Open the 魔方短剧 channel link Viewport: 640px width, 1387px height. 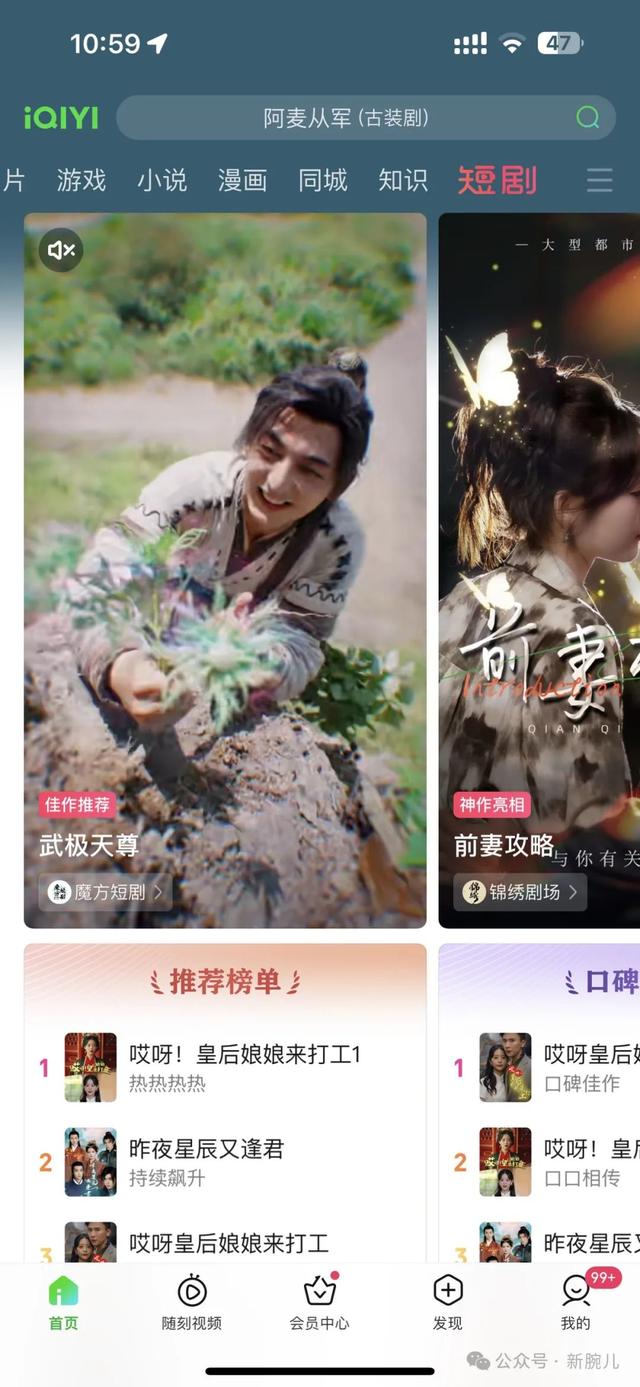105,892
